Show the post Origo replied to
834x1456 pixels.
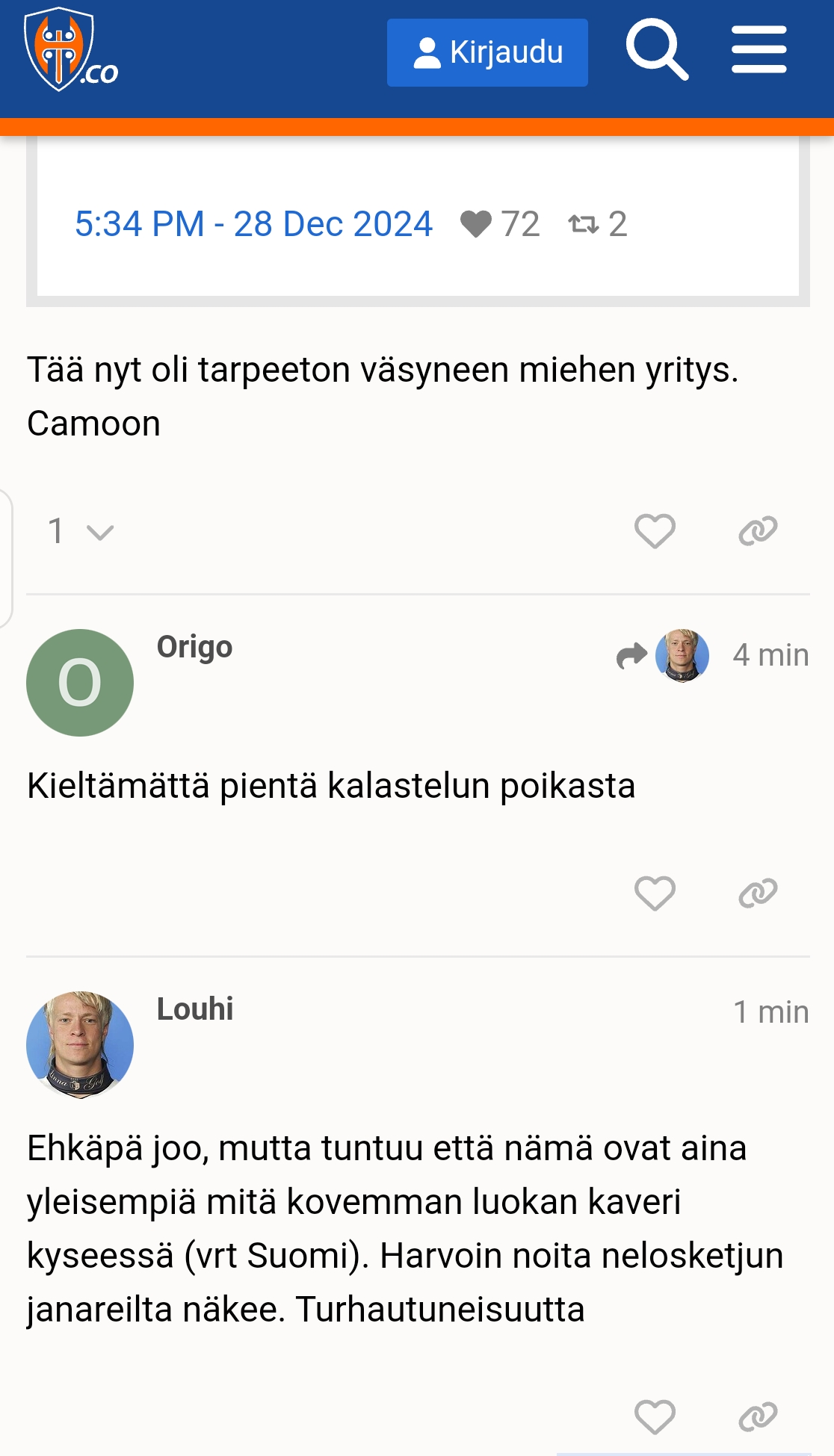tap(663, 655)
